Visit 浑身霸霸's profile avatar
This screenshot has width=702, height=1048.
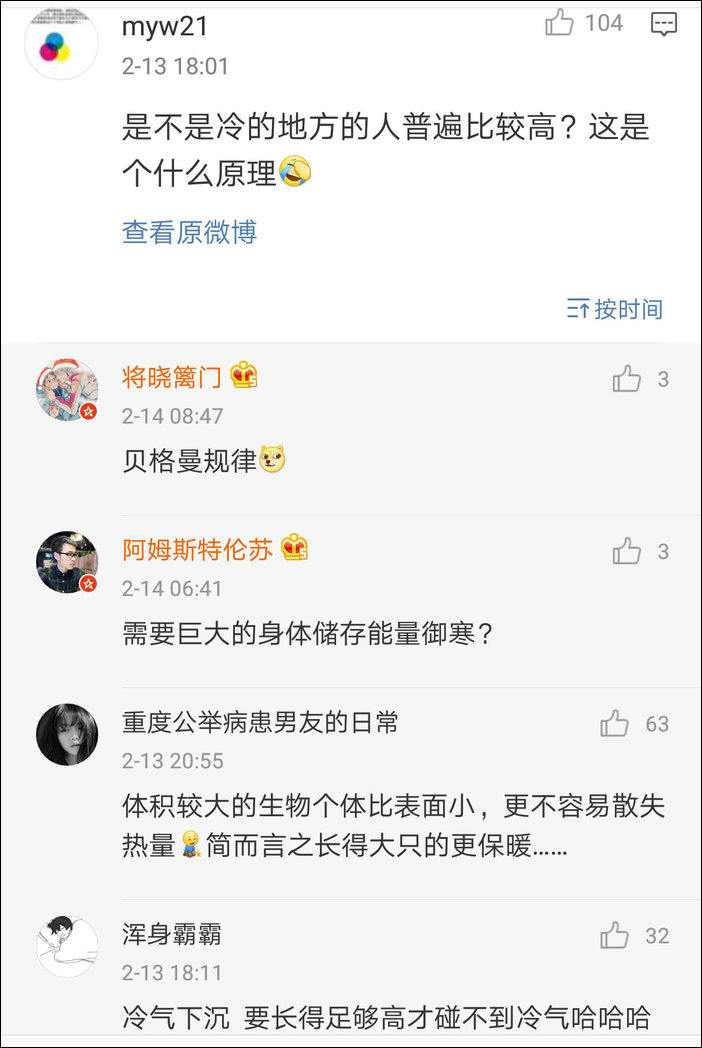67,946
